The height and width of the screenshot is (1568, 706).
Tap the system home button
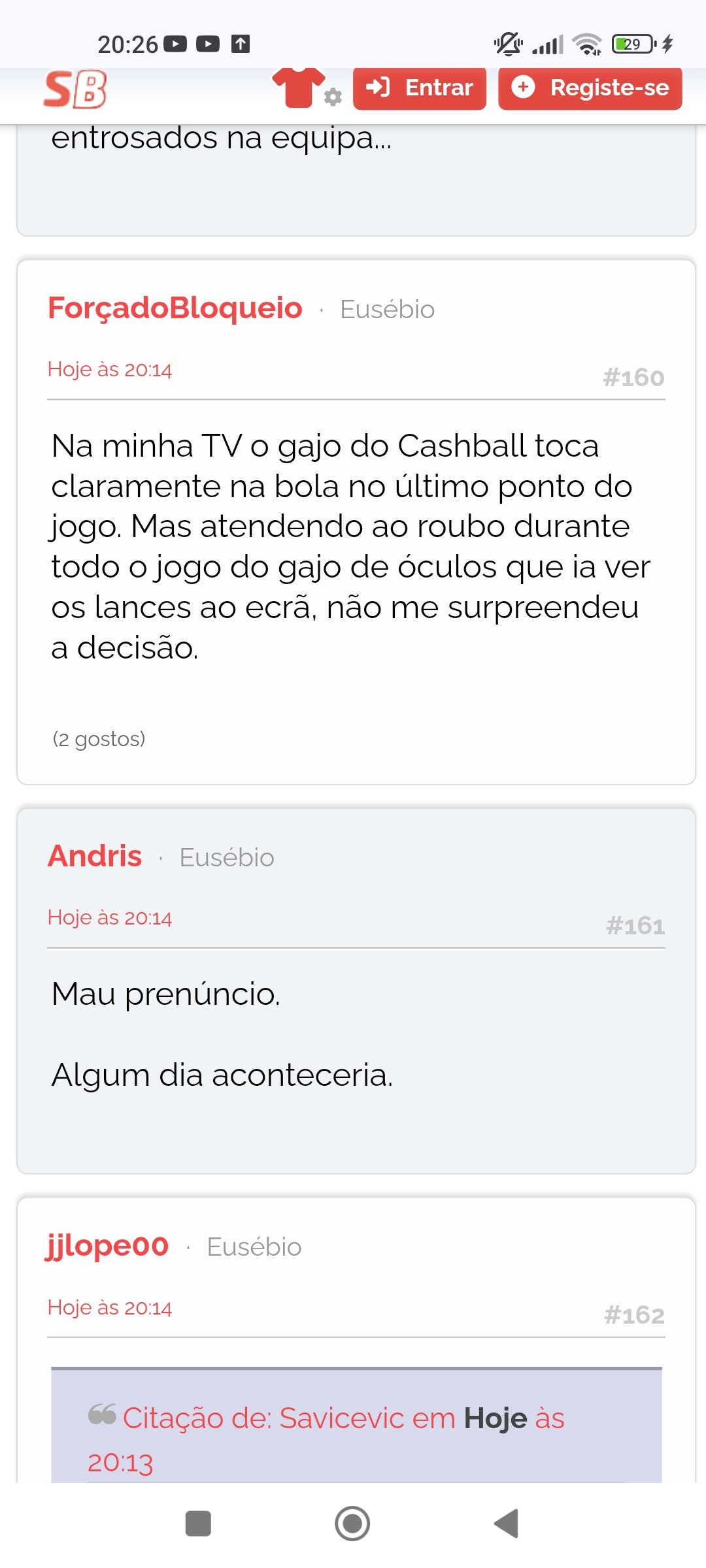click(x=352, y=1524)
